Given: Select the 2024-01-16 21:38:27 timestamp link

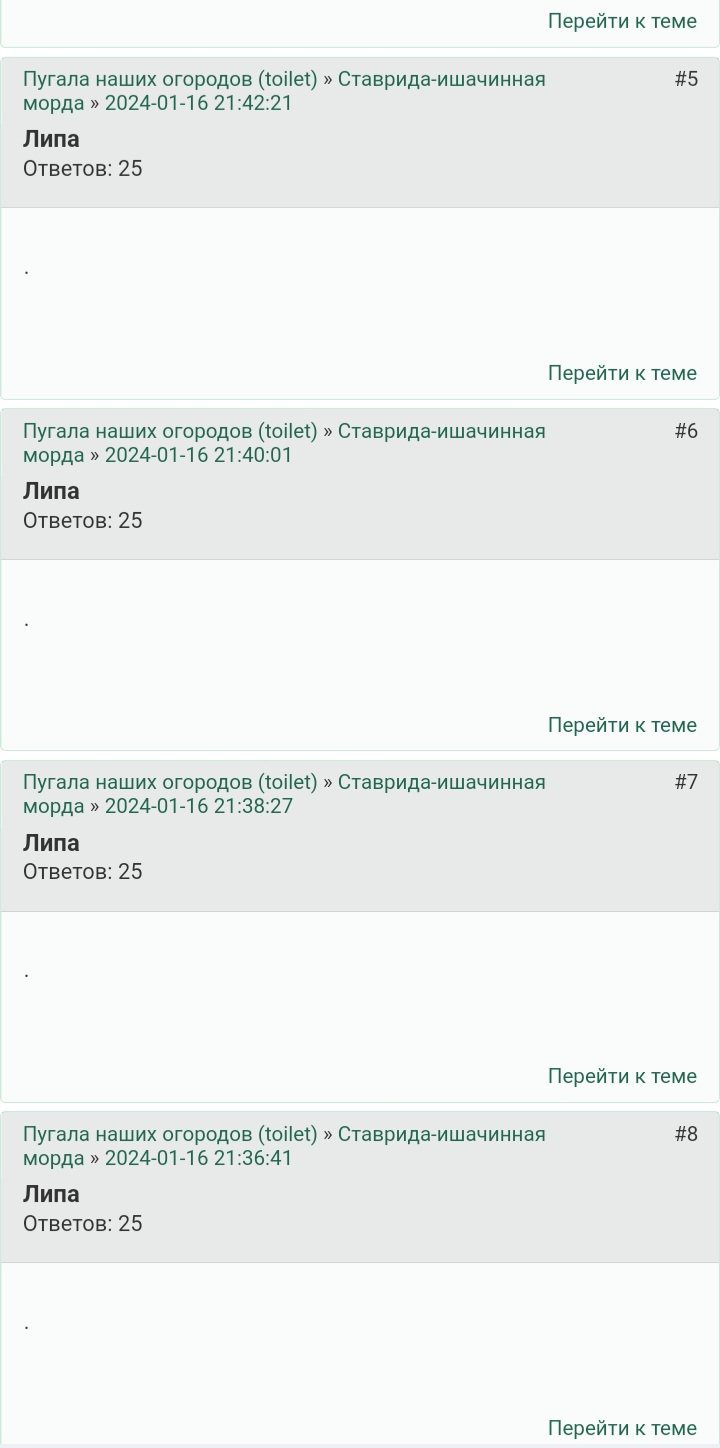Looking at the screenshot, I should click(x=198, y=806).
